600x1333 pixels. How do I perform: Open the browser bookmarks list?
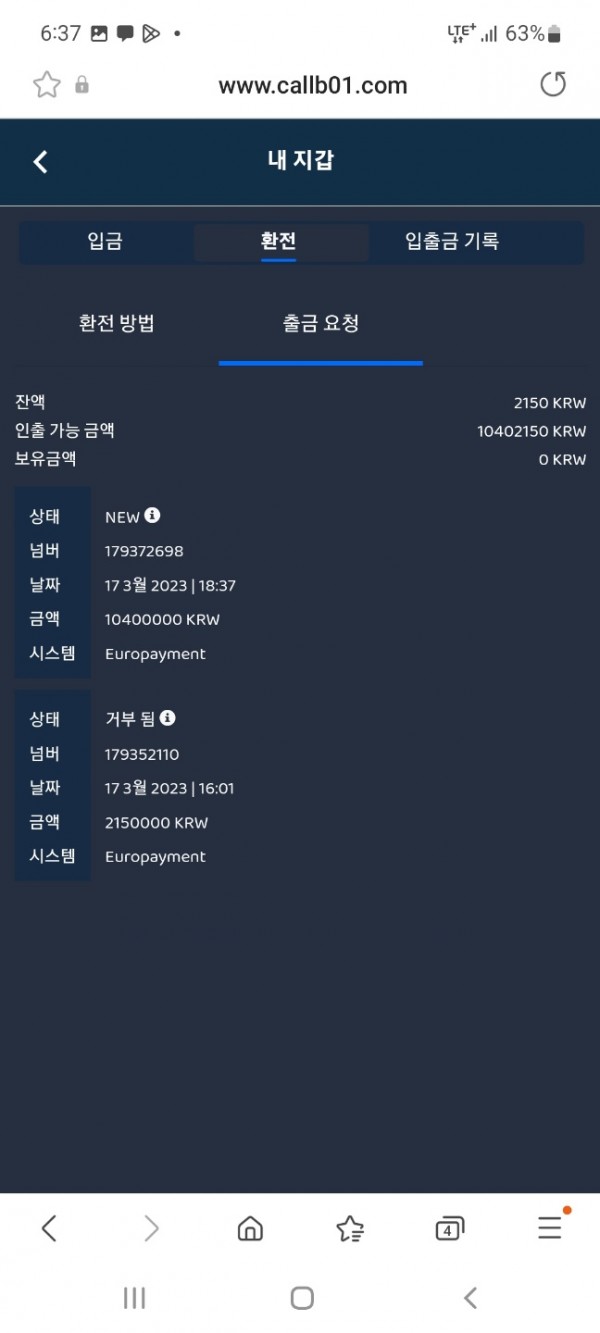tap(350, 1228)
